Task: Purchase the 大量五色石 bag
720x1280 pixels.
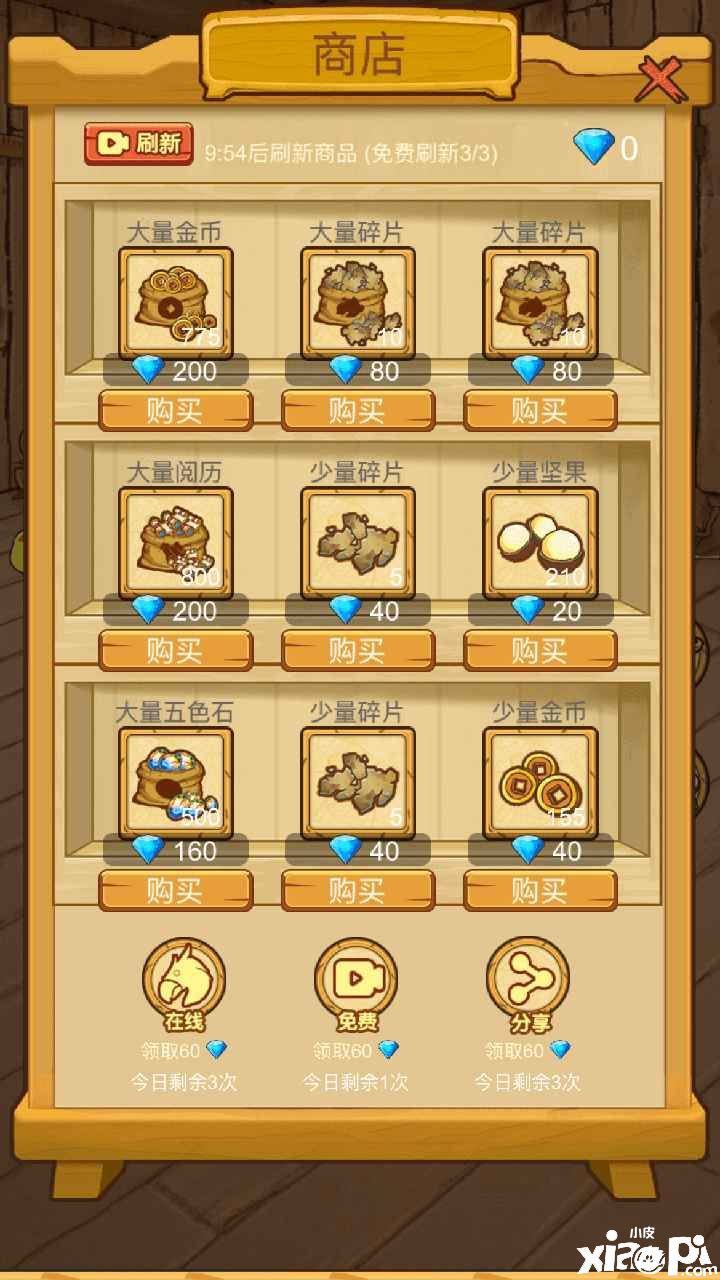Action: (x=175, y=890)
